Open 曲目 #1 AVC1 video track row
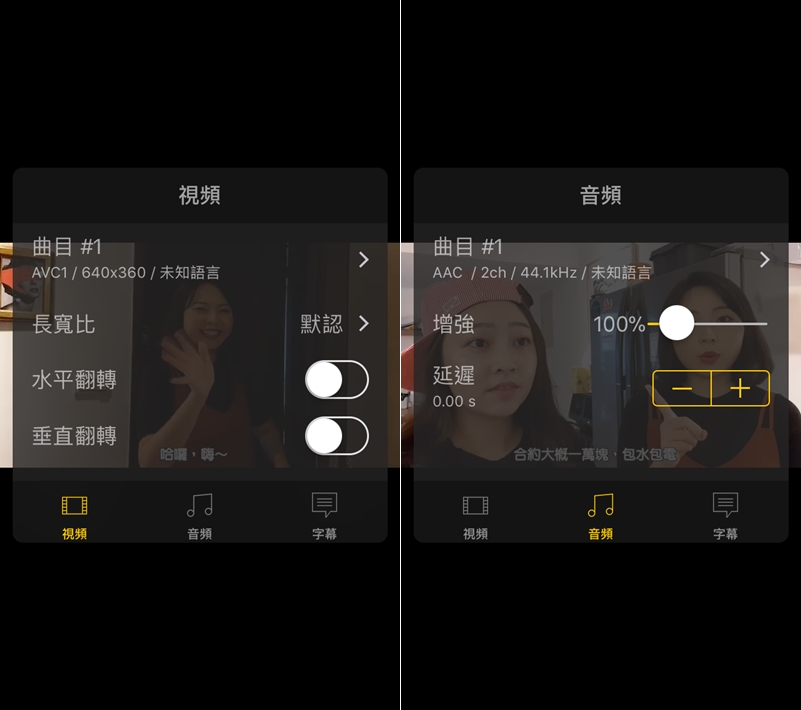 pyautogui.click(x=200, y=259)
